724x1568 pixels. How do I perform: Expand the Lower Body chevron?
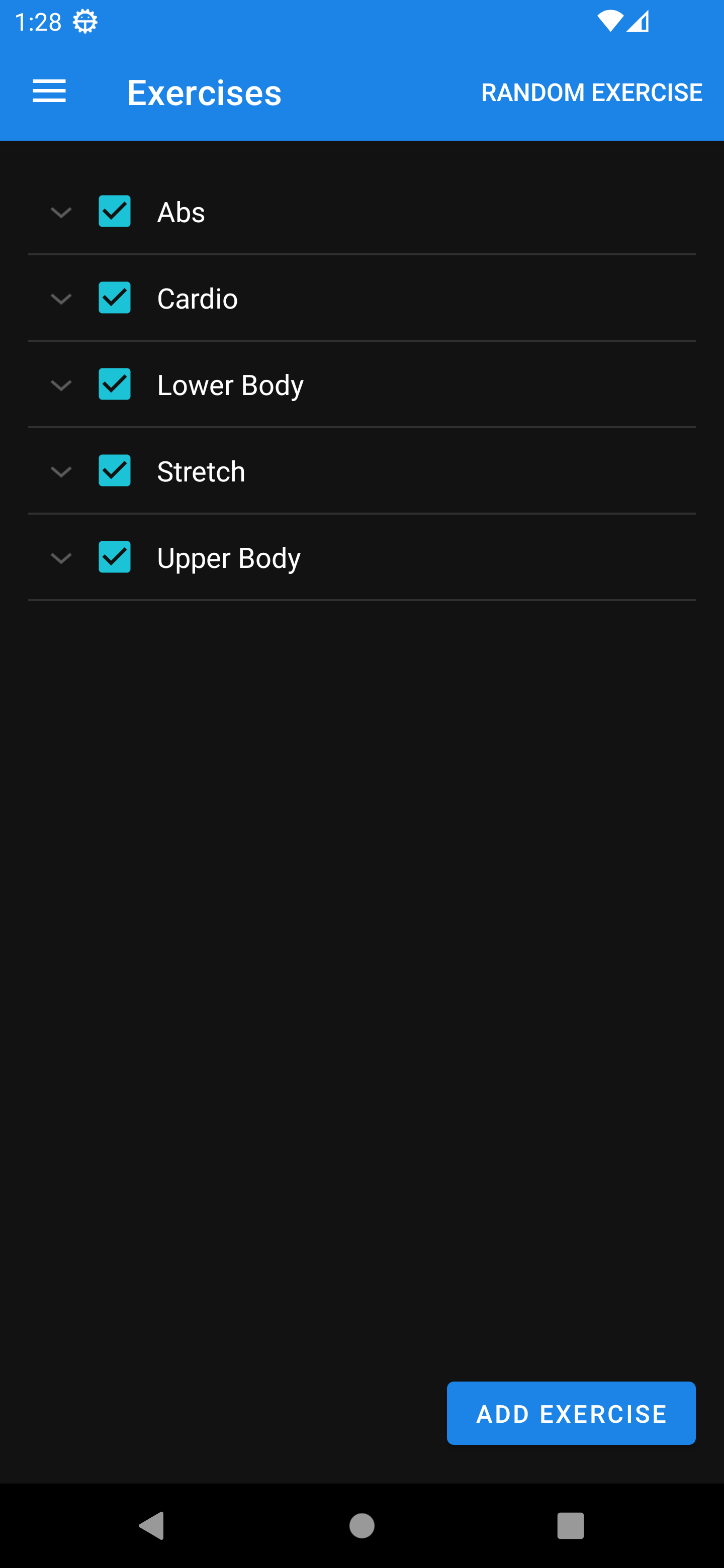[x=61, y=385]
